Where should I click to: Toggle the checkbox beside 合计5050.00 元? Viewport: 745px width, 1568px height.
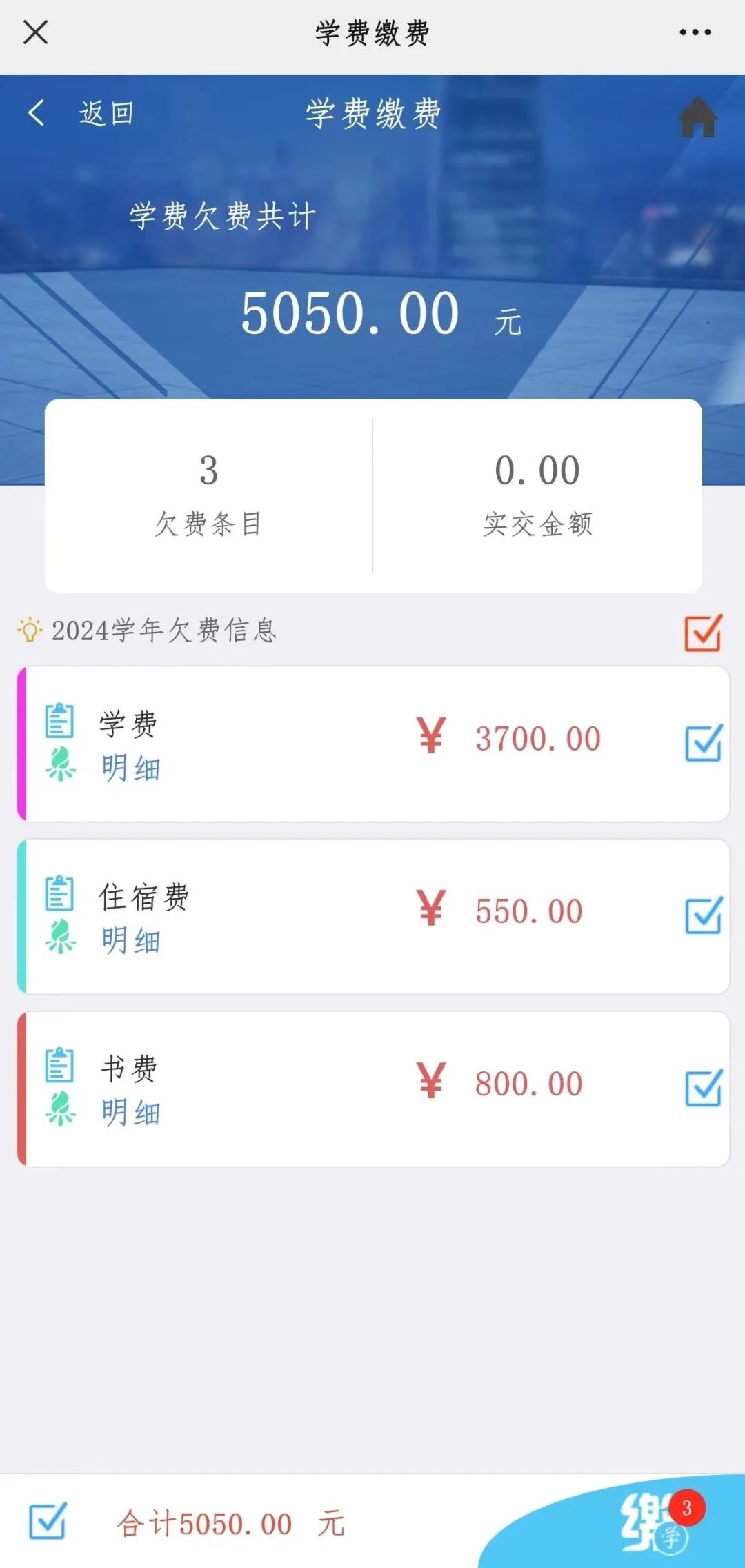pos(47,1521)
